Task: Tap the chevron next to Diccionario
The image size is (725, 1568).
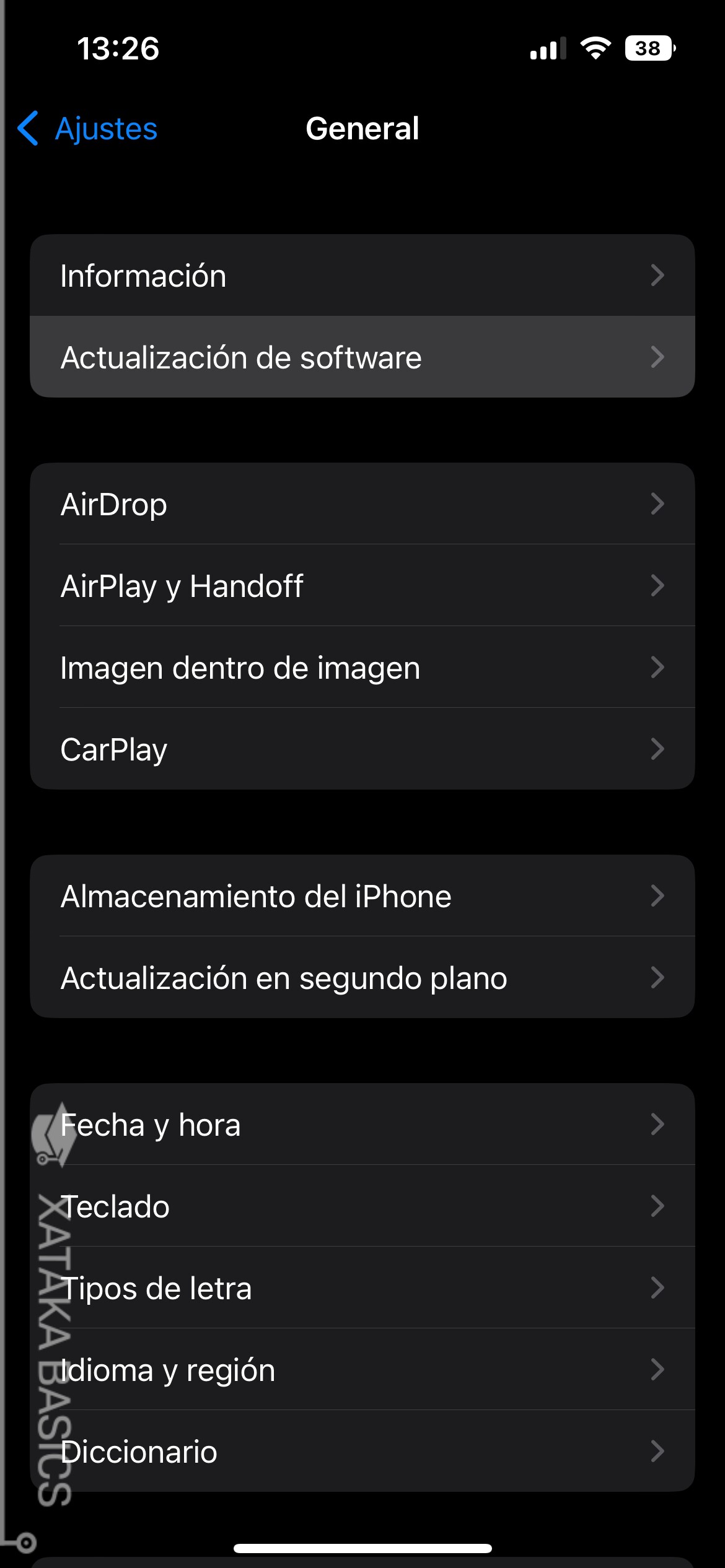Action: (659, 1451)
